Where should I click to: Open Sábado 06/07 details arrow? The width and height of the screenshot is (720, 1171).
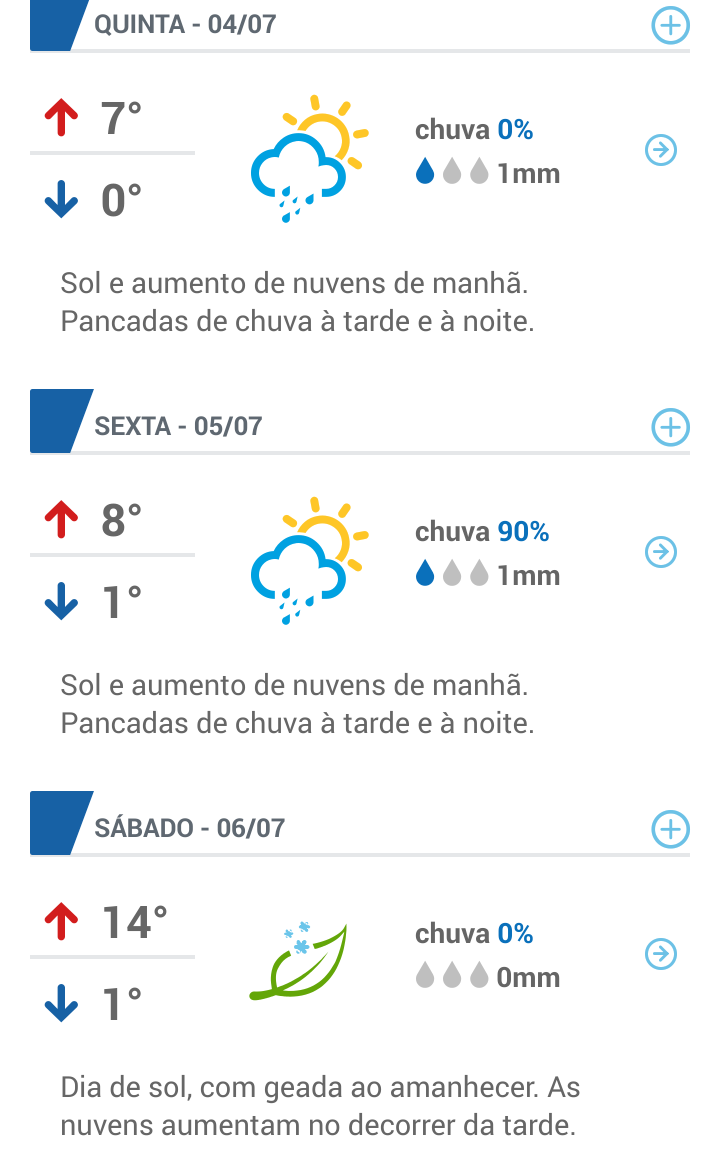[660, 954]
